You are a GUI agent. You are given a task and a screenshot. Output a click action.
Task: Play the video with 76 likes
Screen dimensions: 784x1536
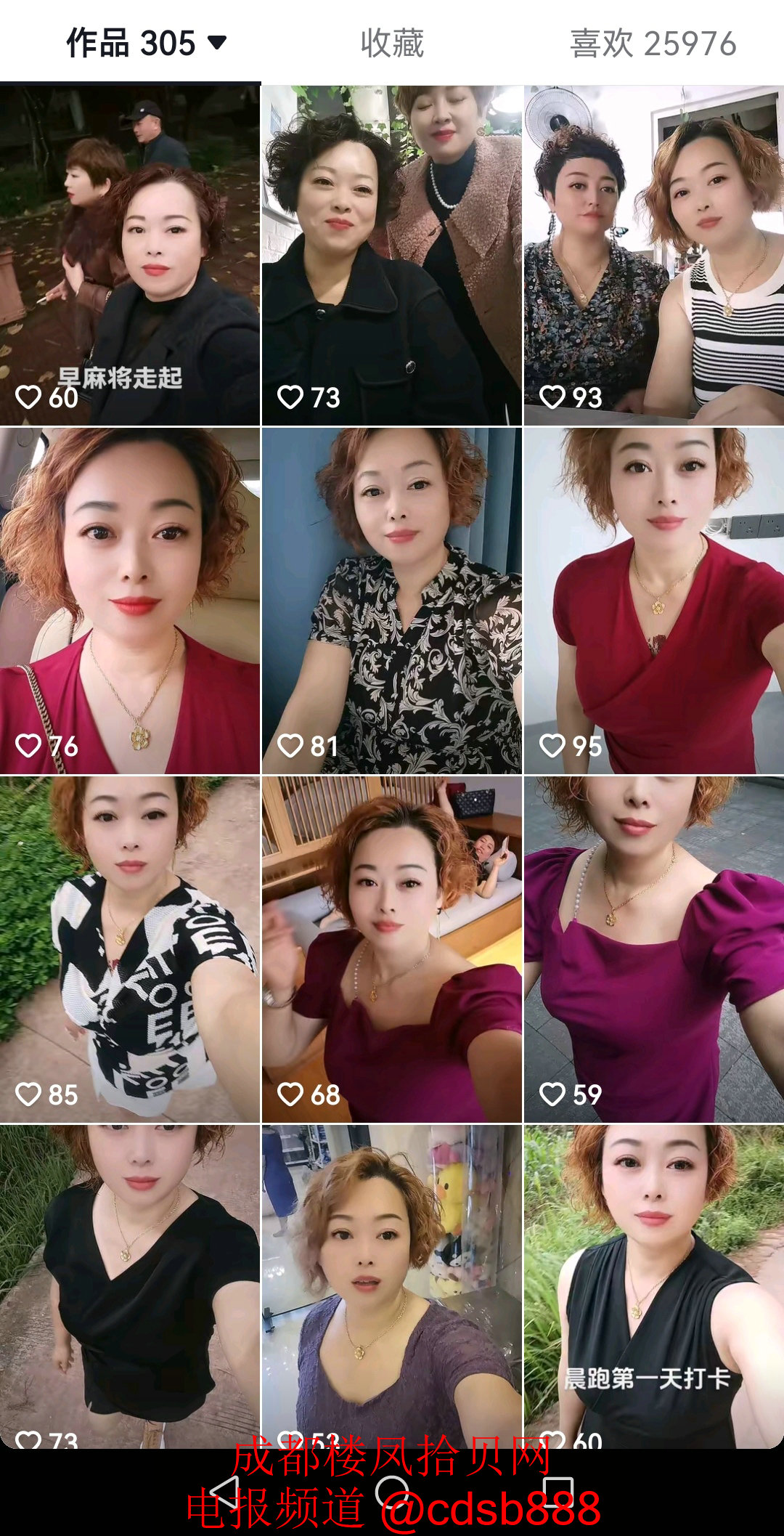(130, 601)
